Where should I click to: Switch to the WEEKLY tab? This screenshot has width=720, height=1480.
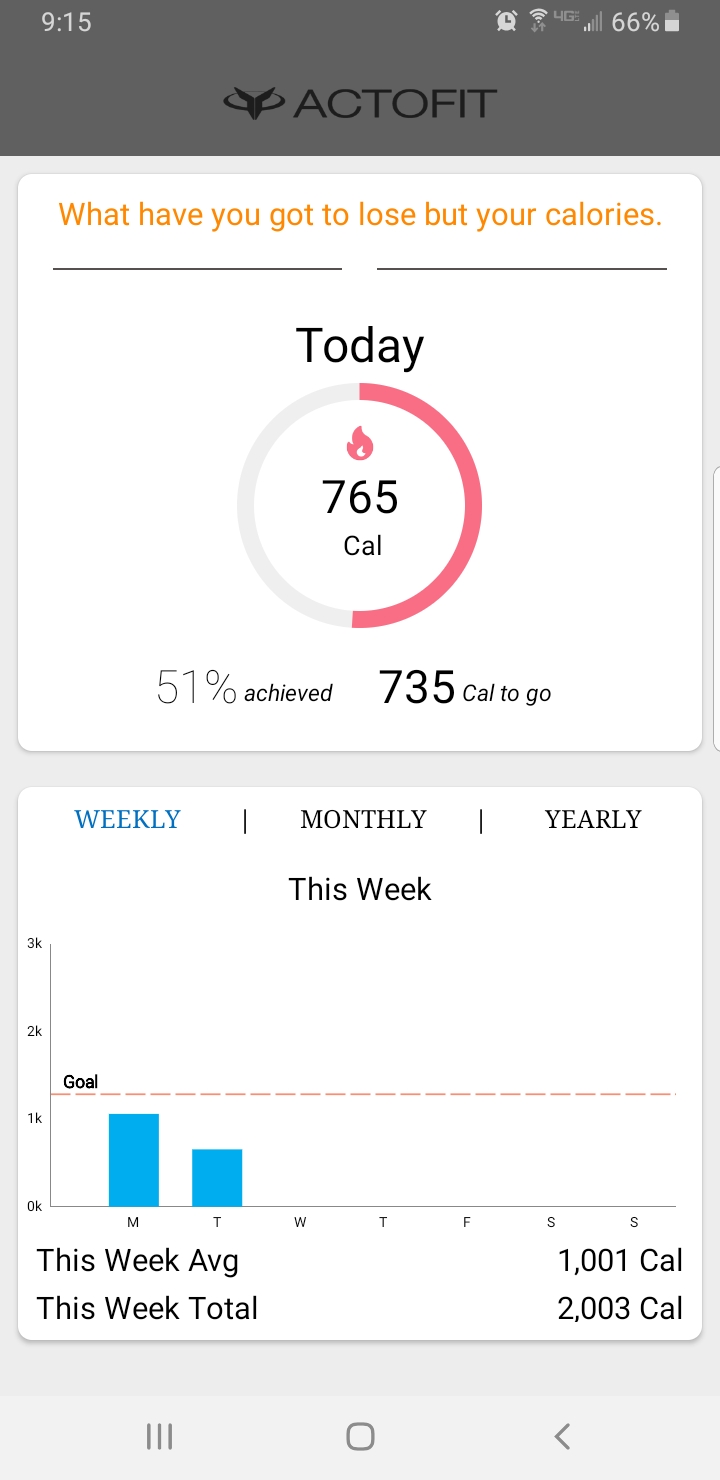tap(127, 820)
